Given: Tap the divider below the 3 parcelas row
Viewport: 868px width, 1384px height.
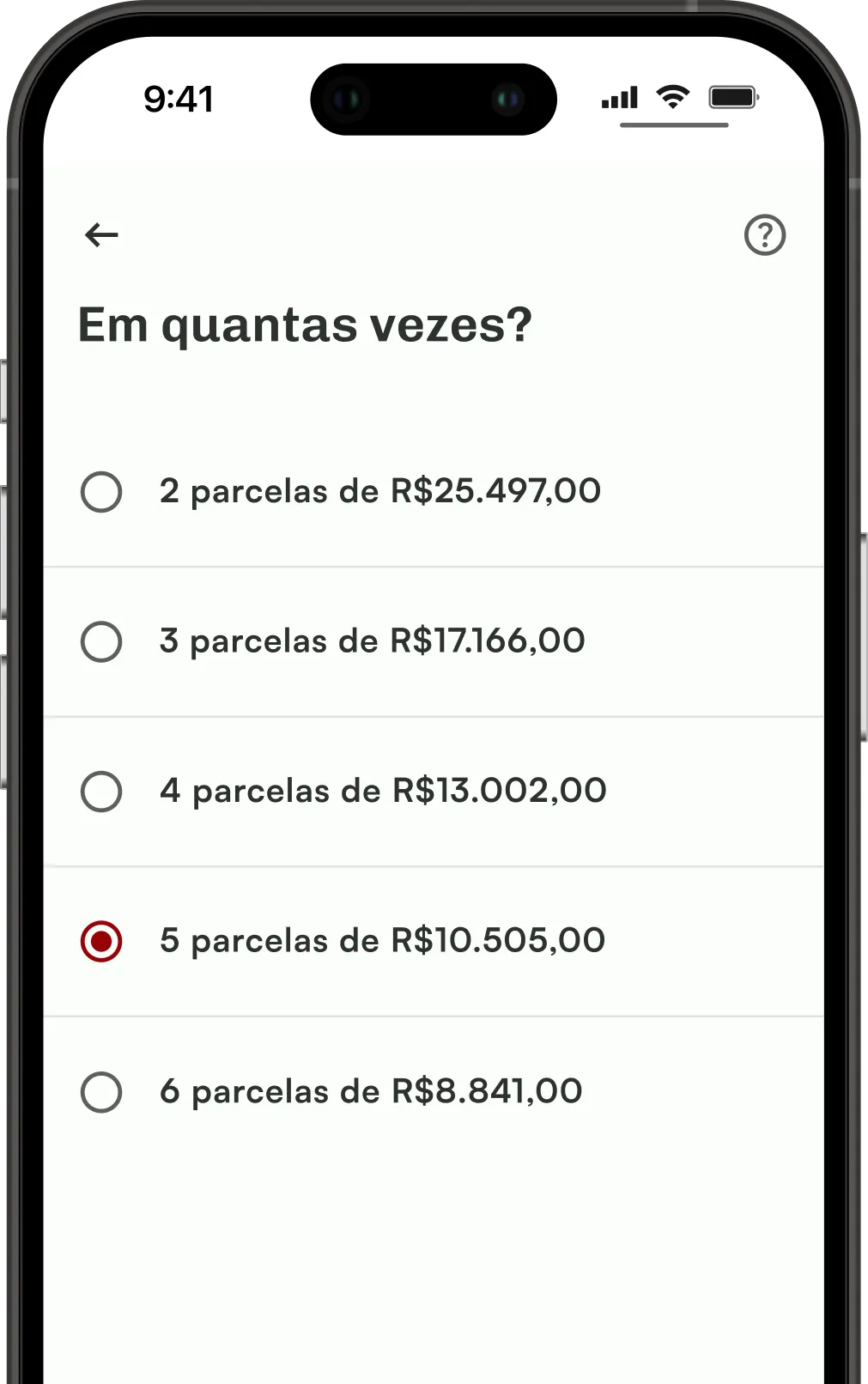Looking at the screenshot, I should [434, 715].
